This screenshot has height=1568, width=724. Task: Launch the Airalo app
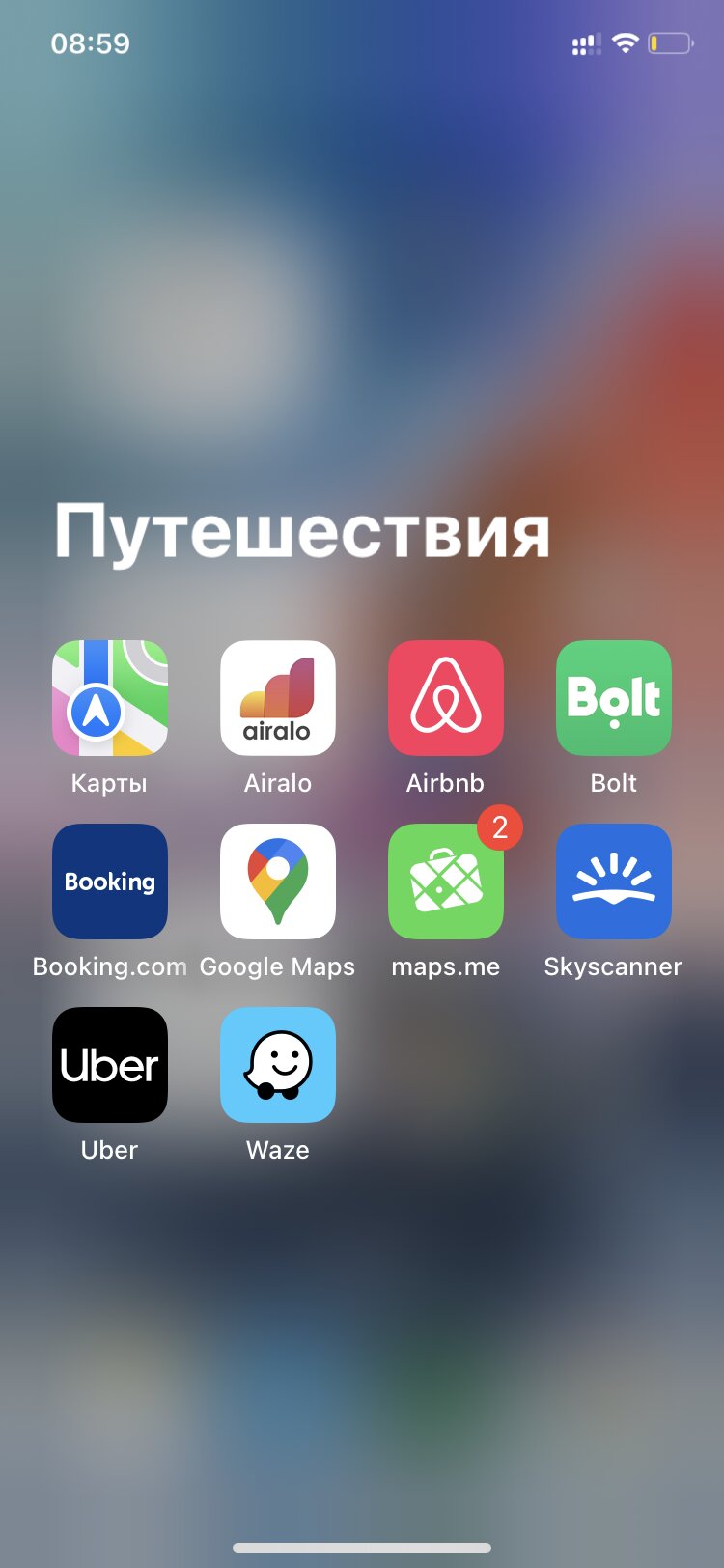click(x=278, y=698)
